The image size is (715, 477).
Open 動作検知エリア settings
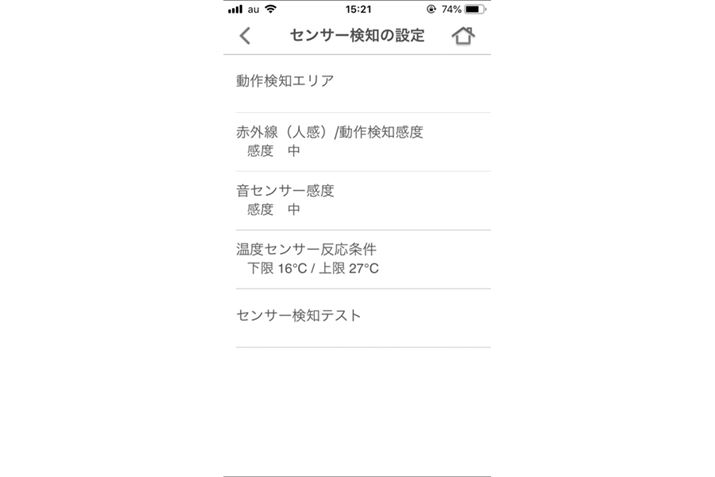362,83
